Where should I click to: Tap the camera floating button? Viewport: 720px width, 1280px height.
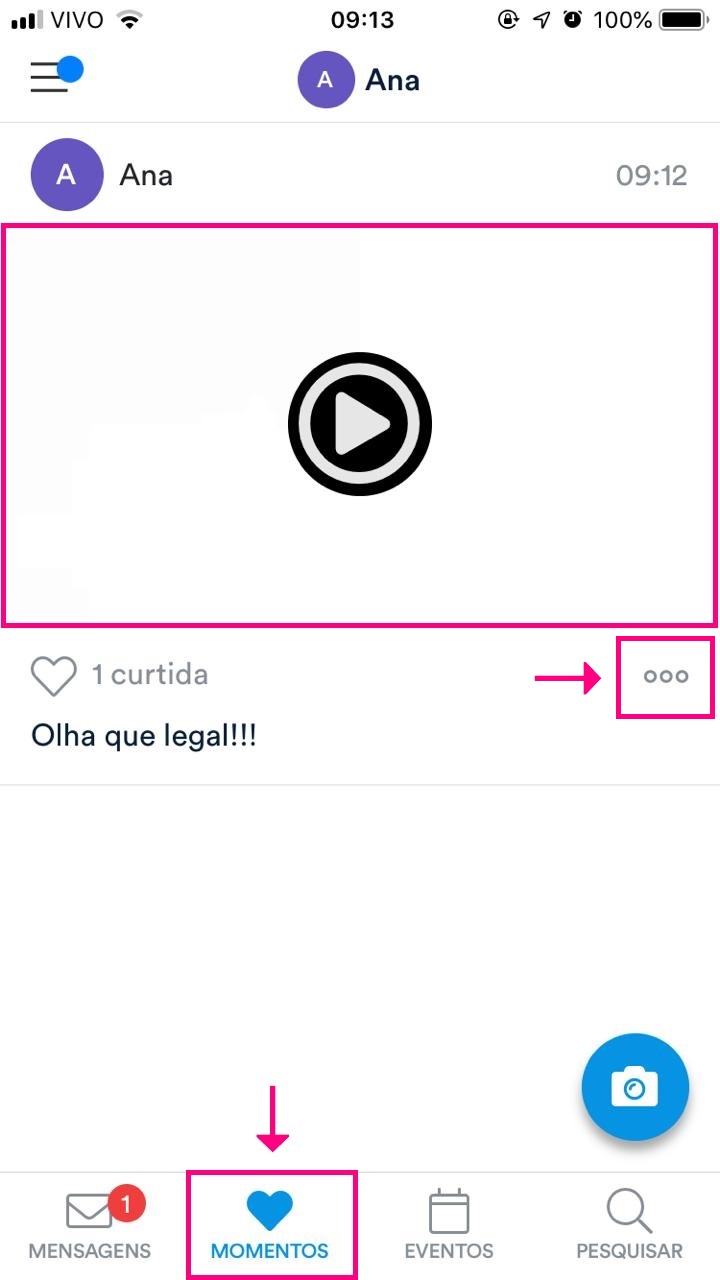click(635, 1087)
